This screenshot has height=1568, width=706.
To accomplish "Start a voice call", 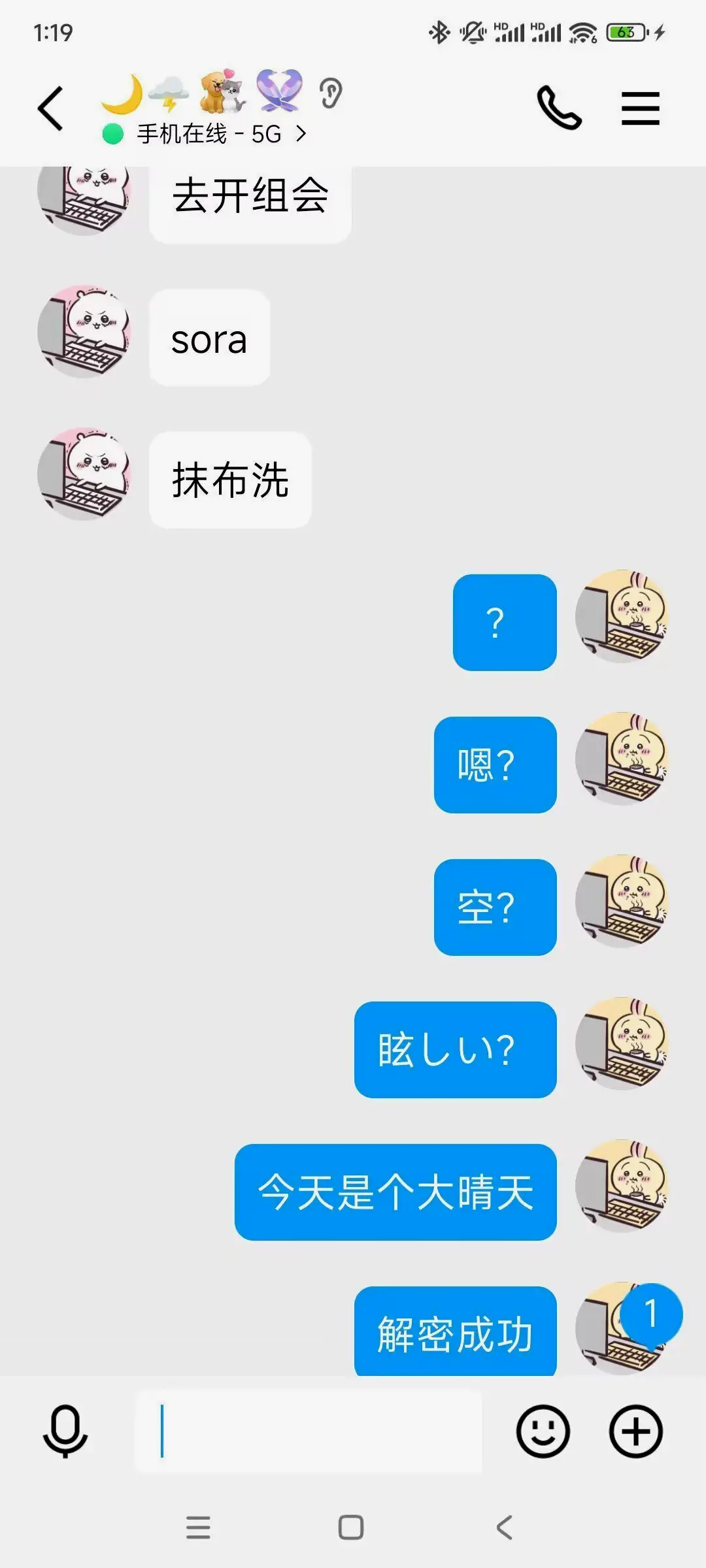I will 559,108.
